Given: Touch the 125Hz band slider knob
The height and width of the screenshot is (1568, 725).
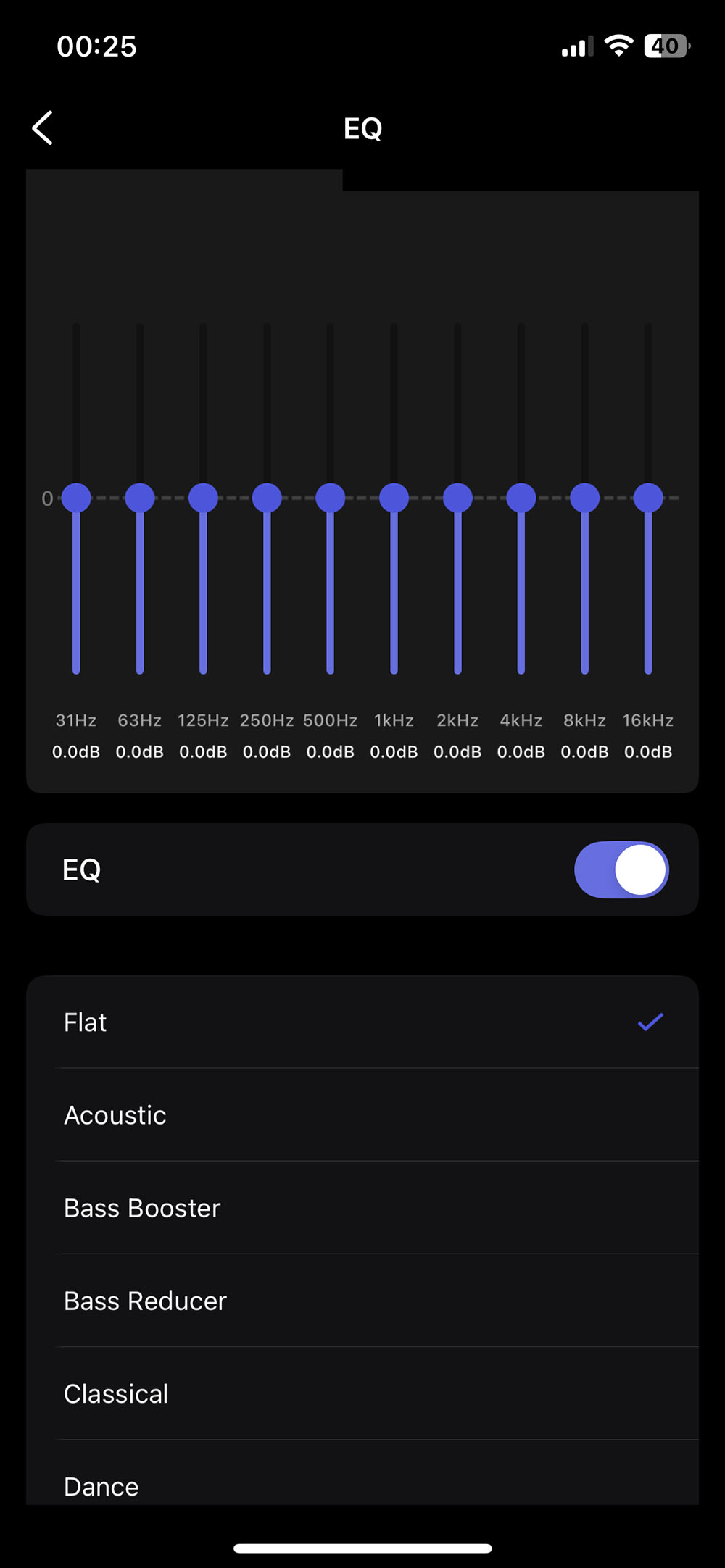Looking at the screenshot, I should click(x=203, y=498).
